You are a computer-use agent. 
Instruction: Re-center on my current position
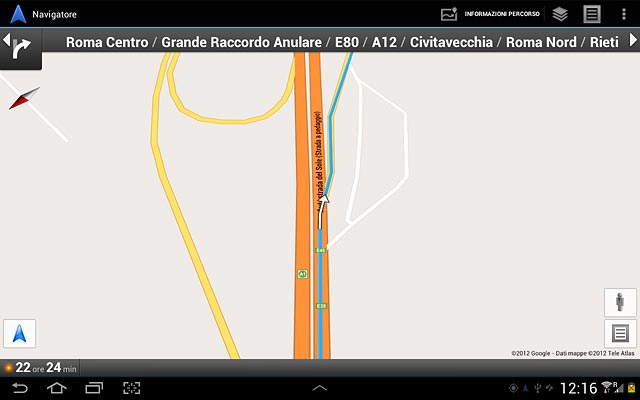pyautogui.click(x=20, y=334)
